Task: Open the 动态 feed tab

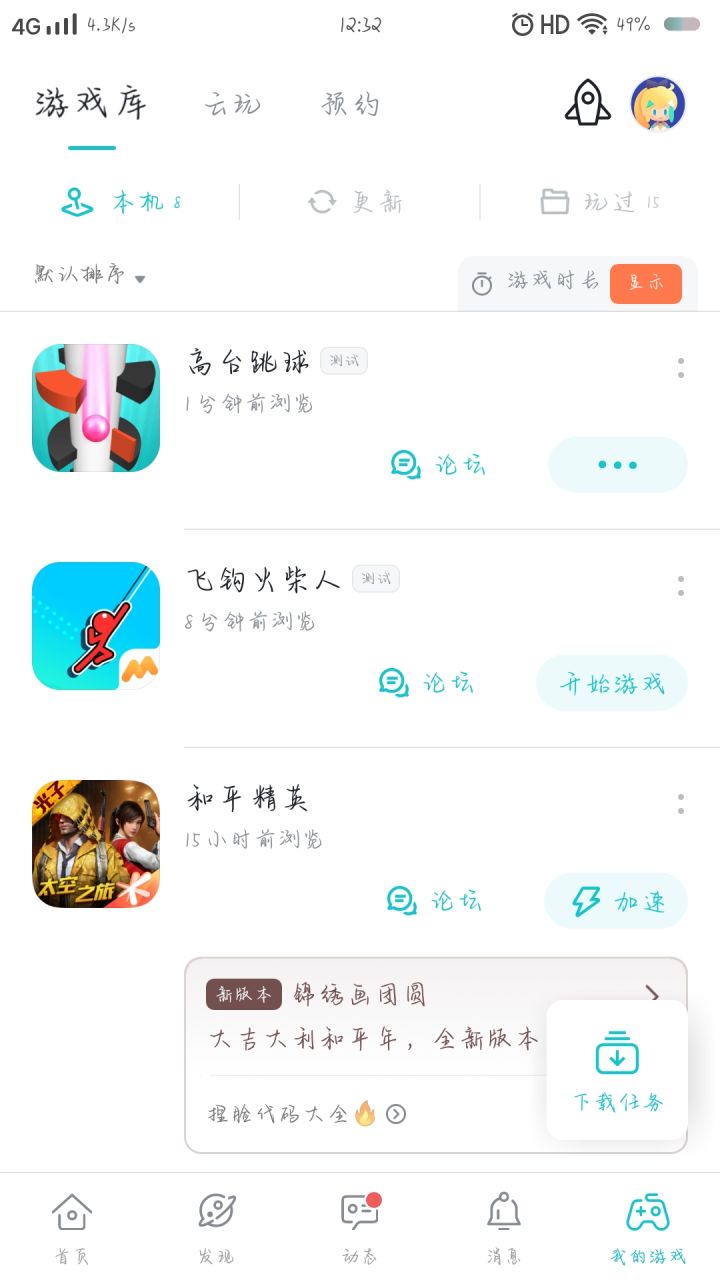Action: [360, 1226]
